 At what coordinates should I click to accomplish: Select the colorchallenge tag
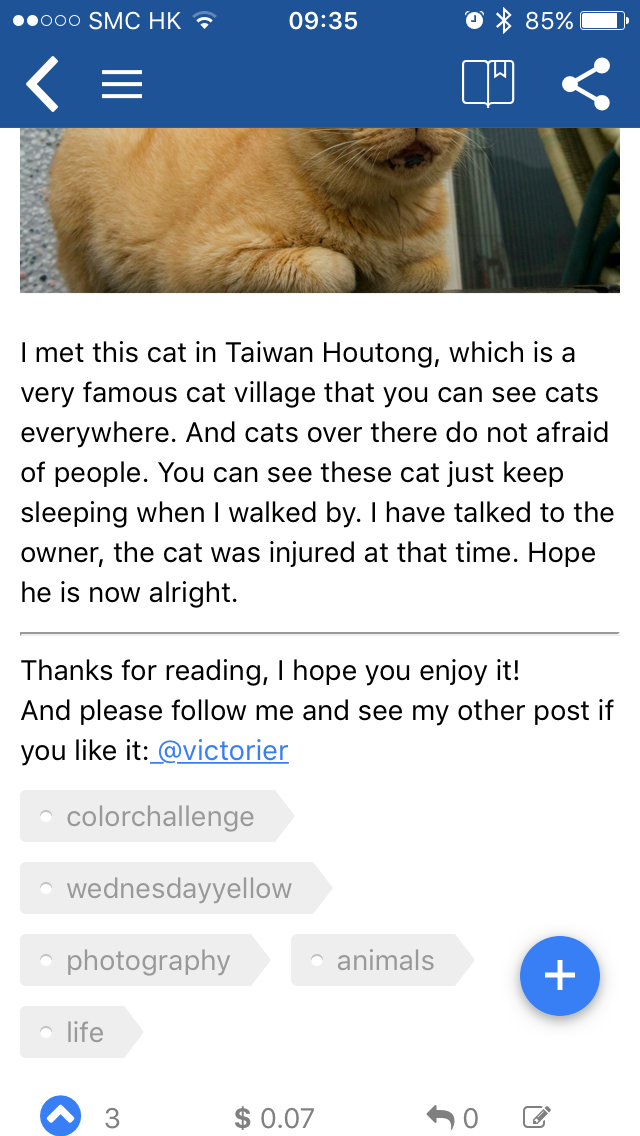point(155,817)
